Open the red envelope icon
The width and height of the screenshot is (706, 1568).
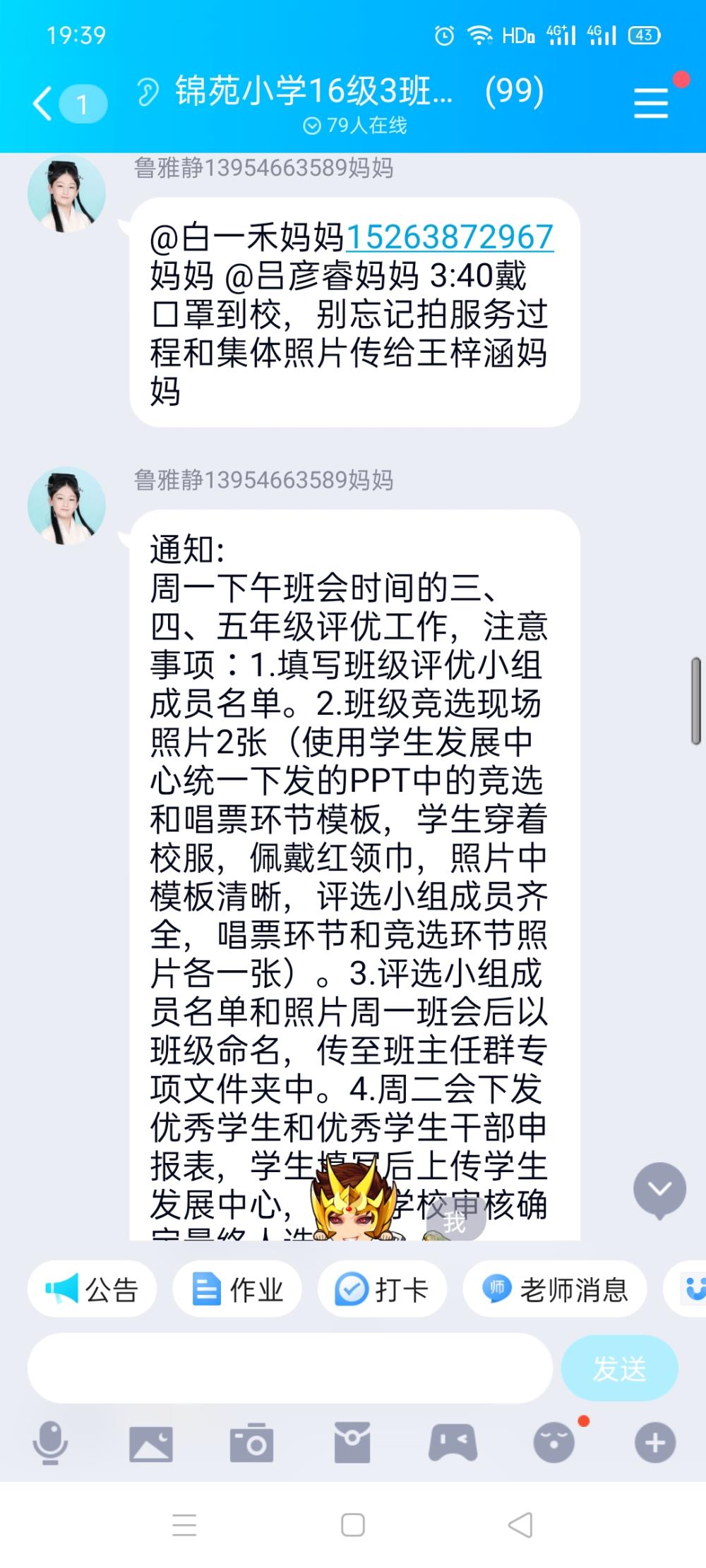pyautogui.click(x=352, y=1442)
